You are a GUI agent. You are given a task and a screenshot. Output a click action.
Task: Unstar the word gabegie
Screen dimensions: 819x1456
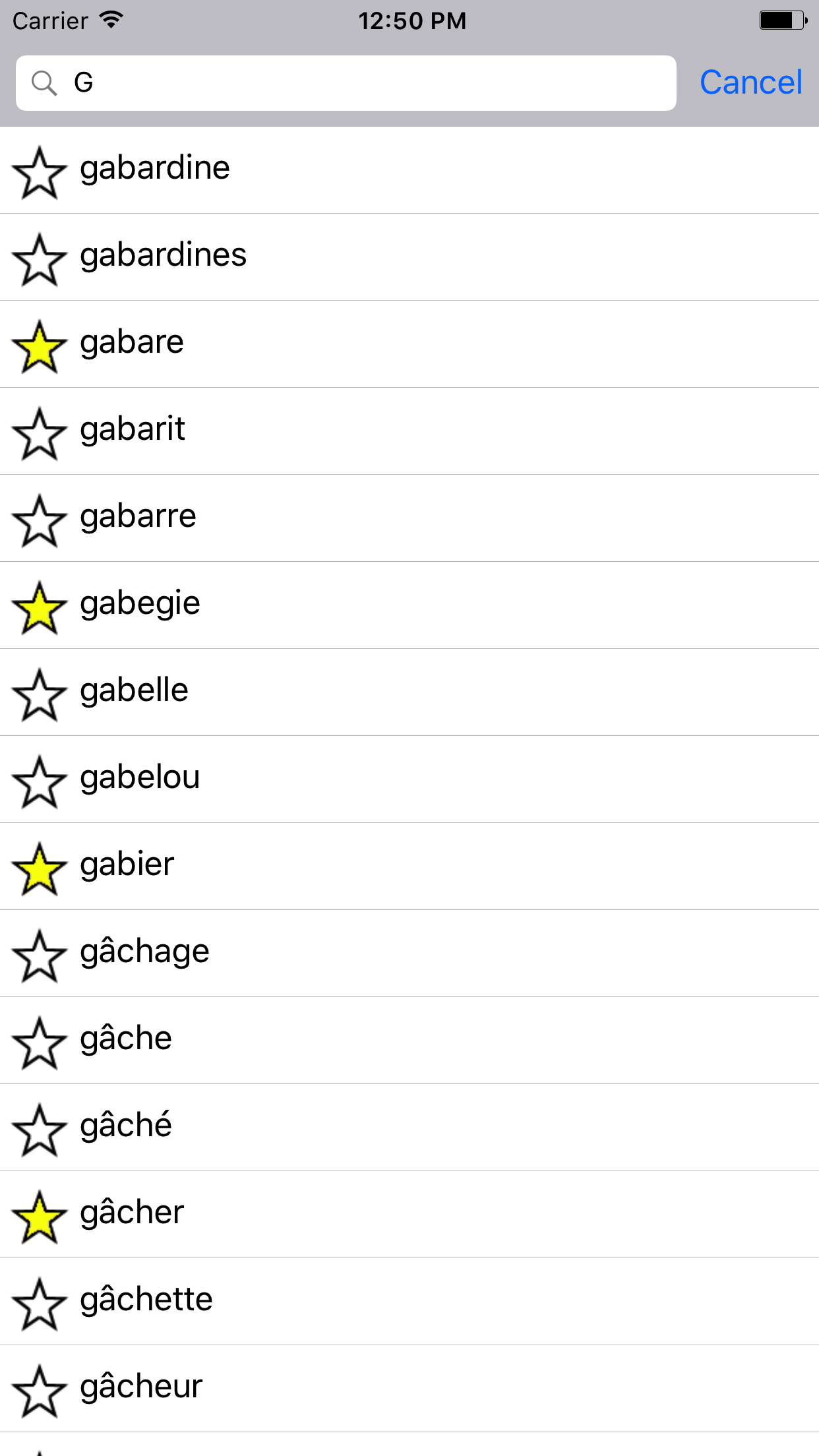[x=40, y=607]
